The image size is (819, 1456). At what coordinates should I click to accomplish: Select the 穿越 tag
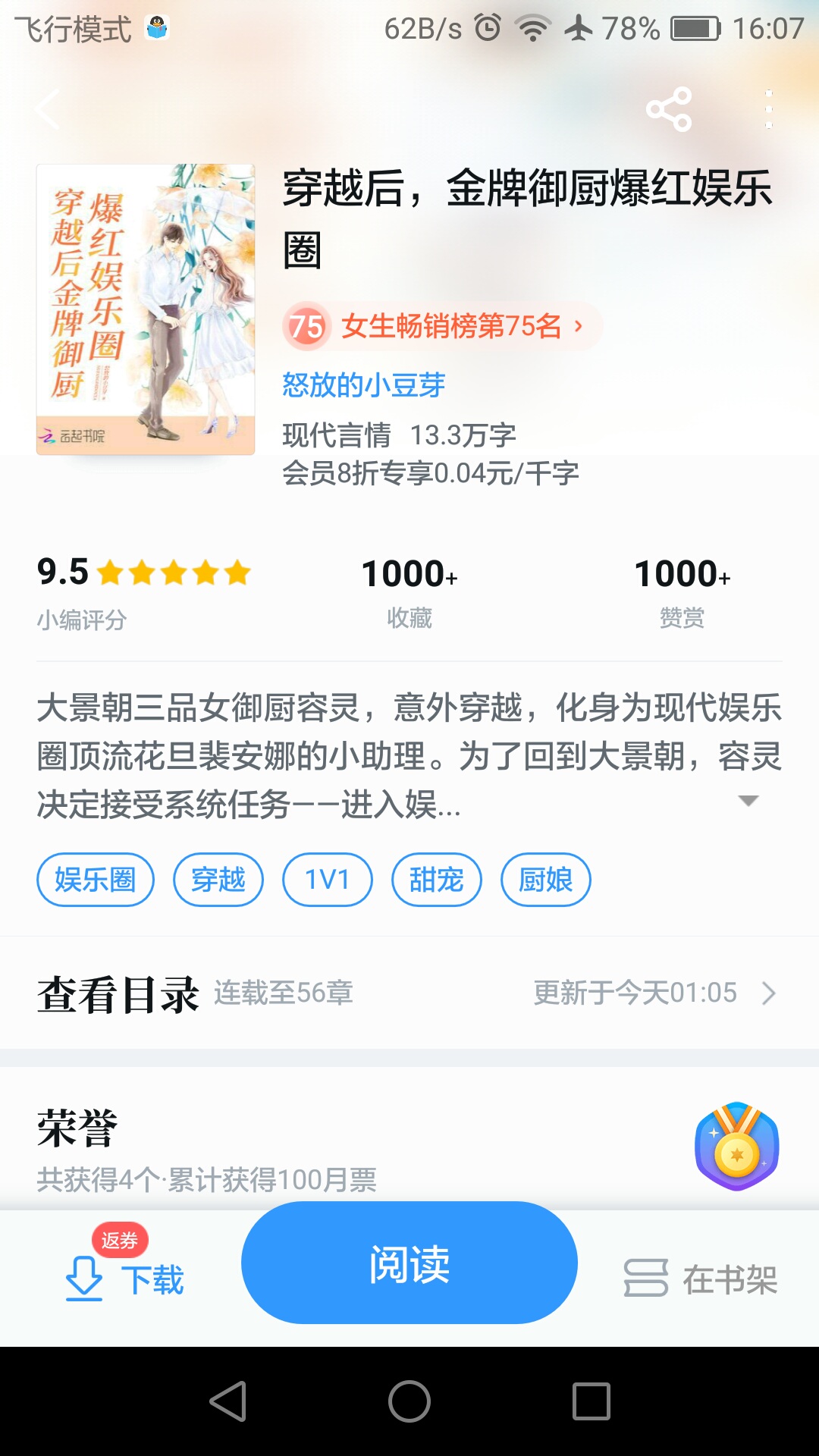point(218,880)
